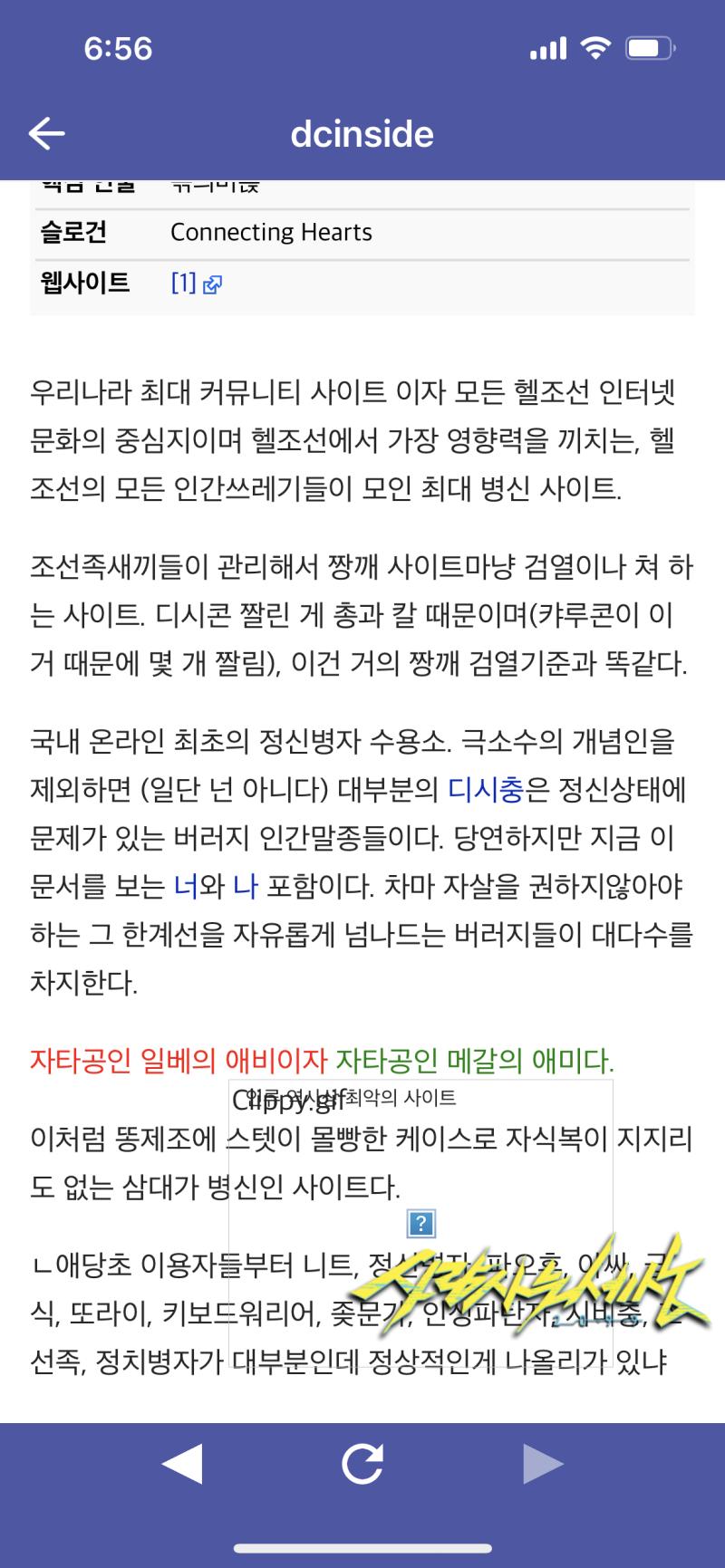Screen dimensions: 725x1568
Task: Go back using the top-left arrow
Action: click(47, 134)
